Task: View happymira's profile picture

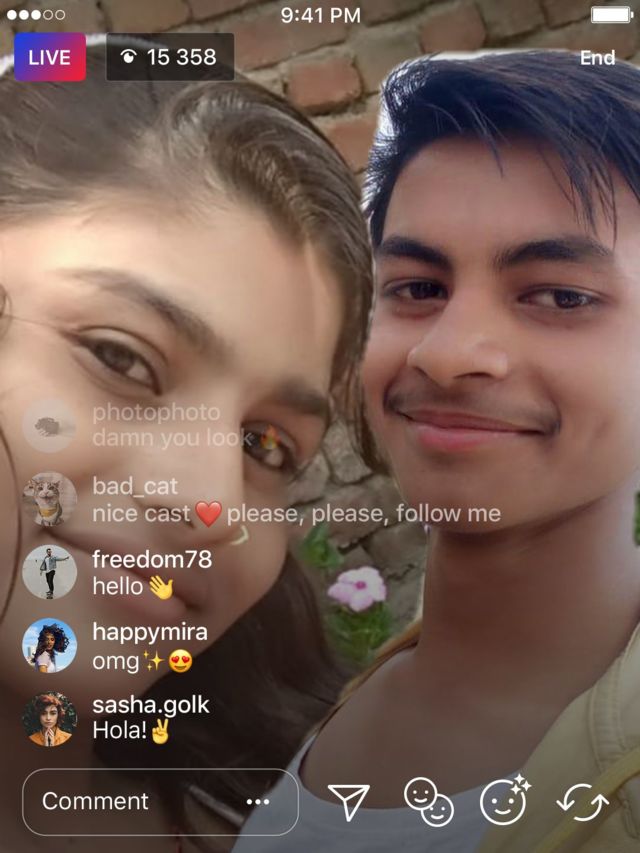Action: point(50,645)
